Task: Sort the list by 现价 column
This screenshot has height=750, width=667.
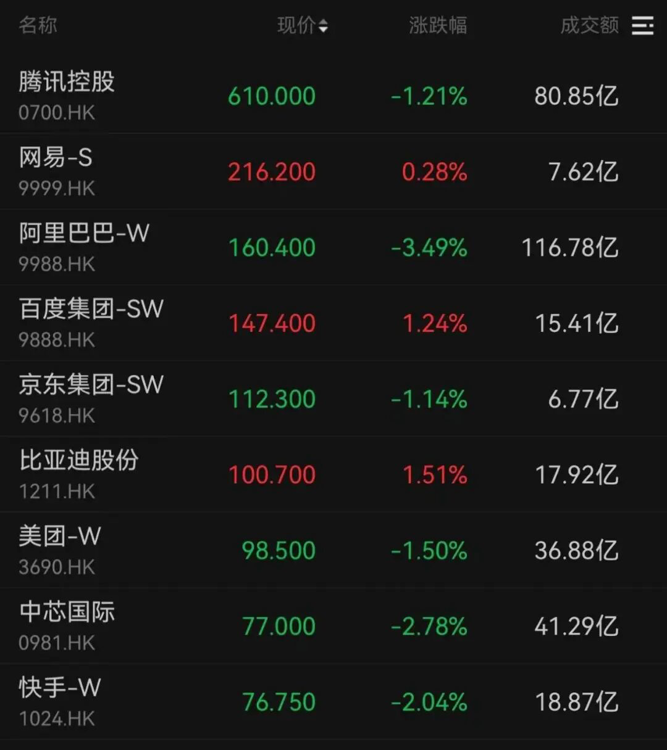Action: (302, 26)
